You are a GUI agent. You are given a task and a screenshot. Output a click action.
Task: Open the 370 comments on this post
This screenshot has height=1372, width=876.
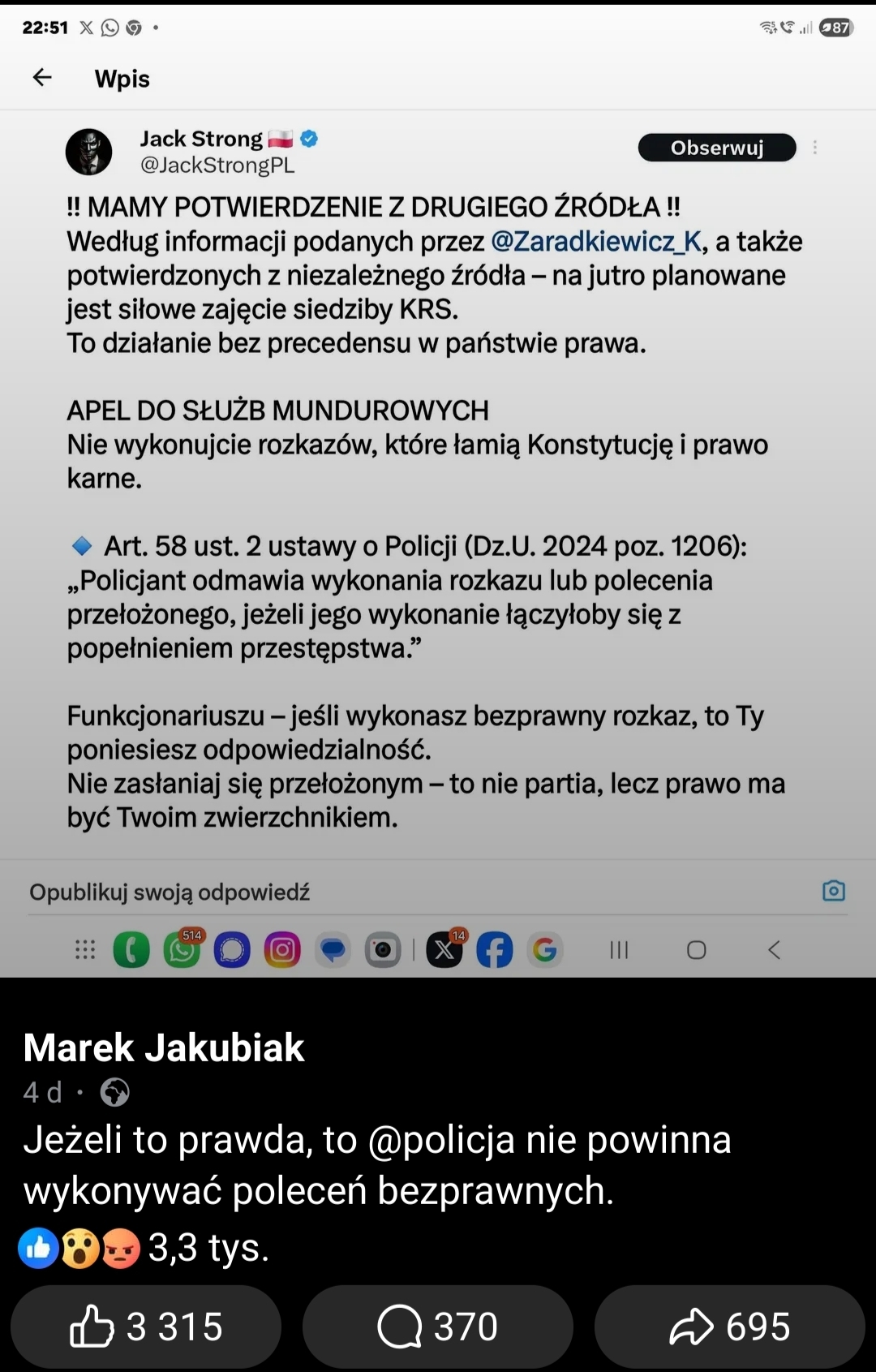[x=437, y=1327]
